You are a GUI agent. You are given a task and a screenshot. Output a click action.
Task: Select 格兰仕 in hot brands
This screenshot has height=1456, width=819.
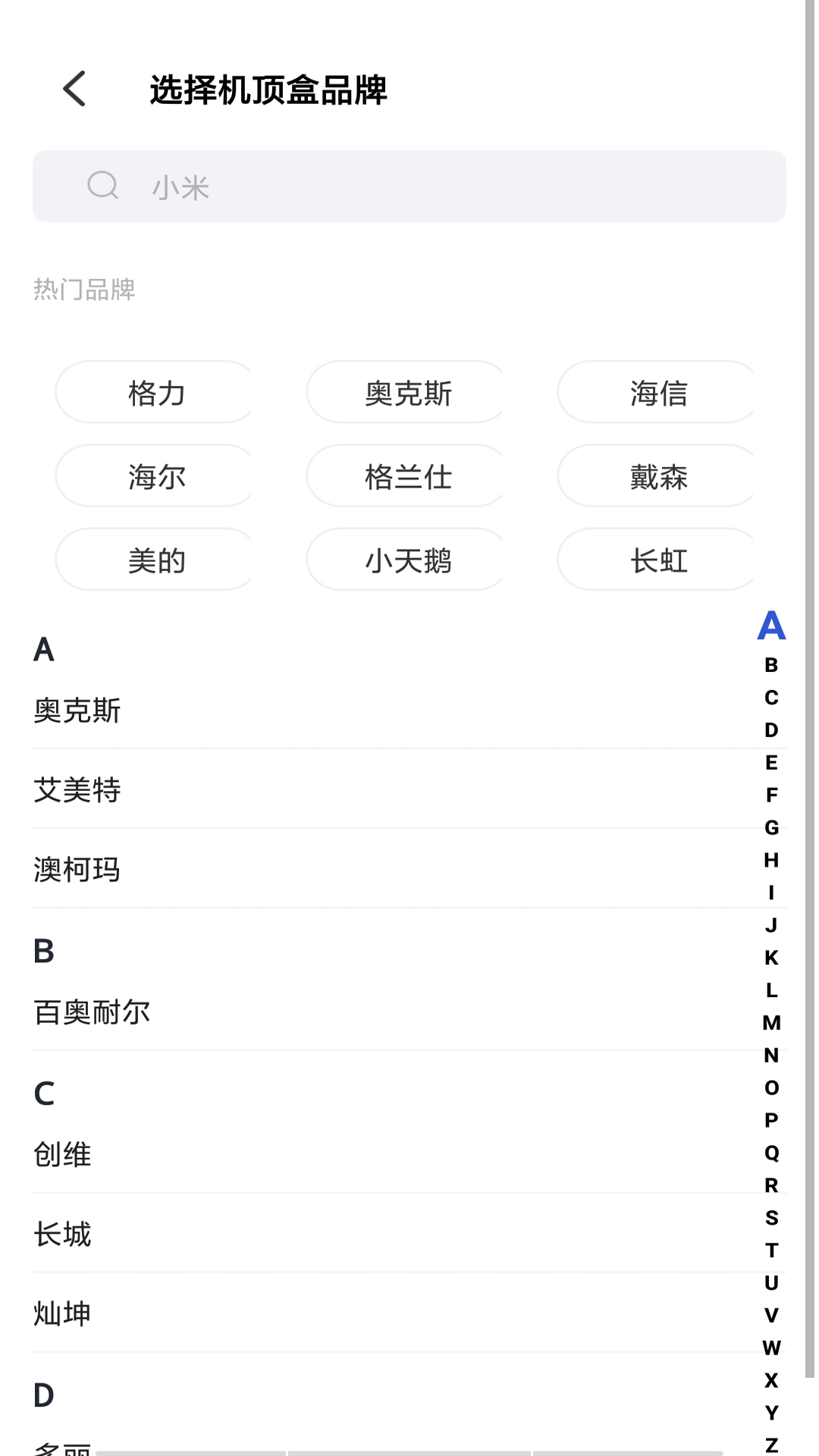pyautogui.click(x=405, y=476)
